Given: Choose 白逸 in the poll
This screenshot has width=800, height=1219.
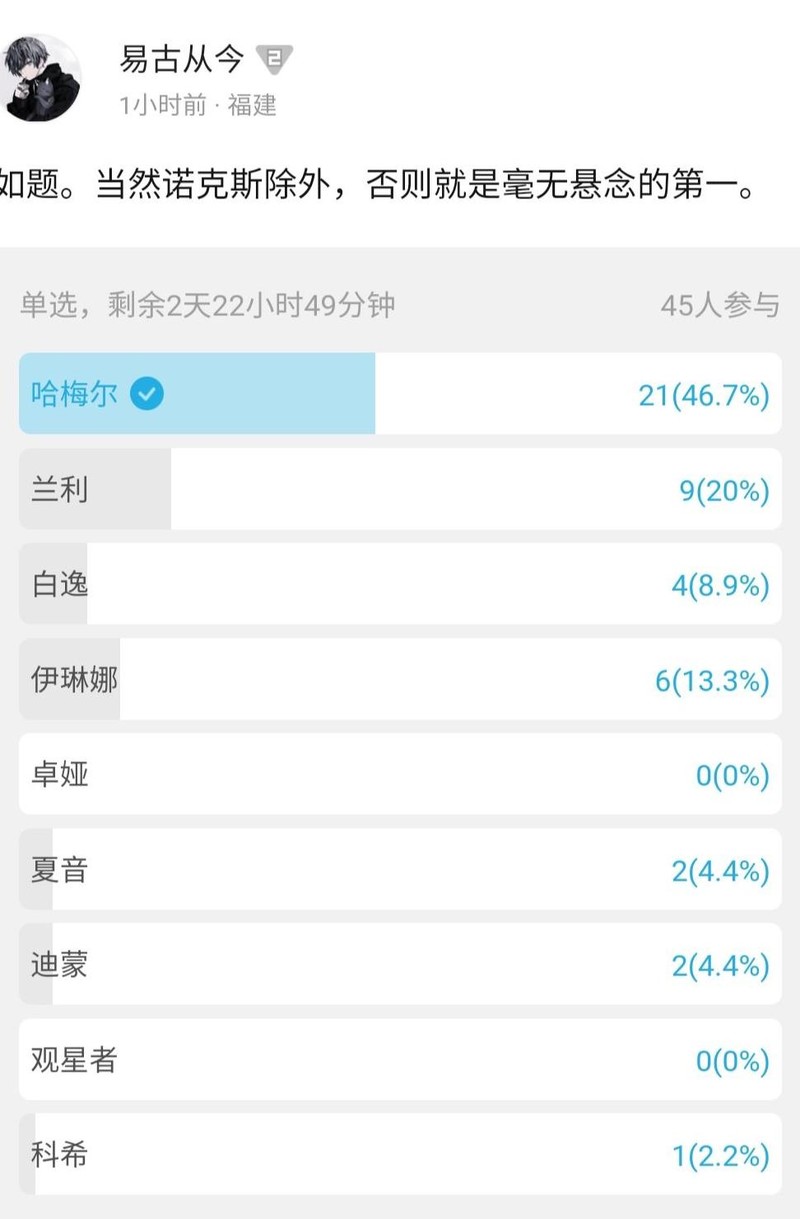Looking at the screenshot, I should click(x=400, y=584).
